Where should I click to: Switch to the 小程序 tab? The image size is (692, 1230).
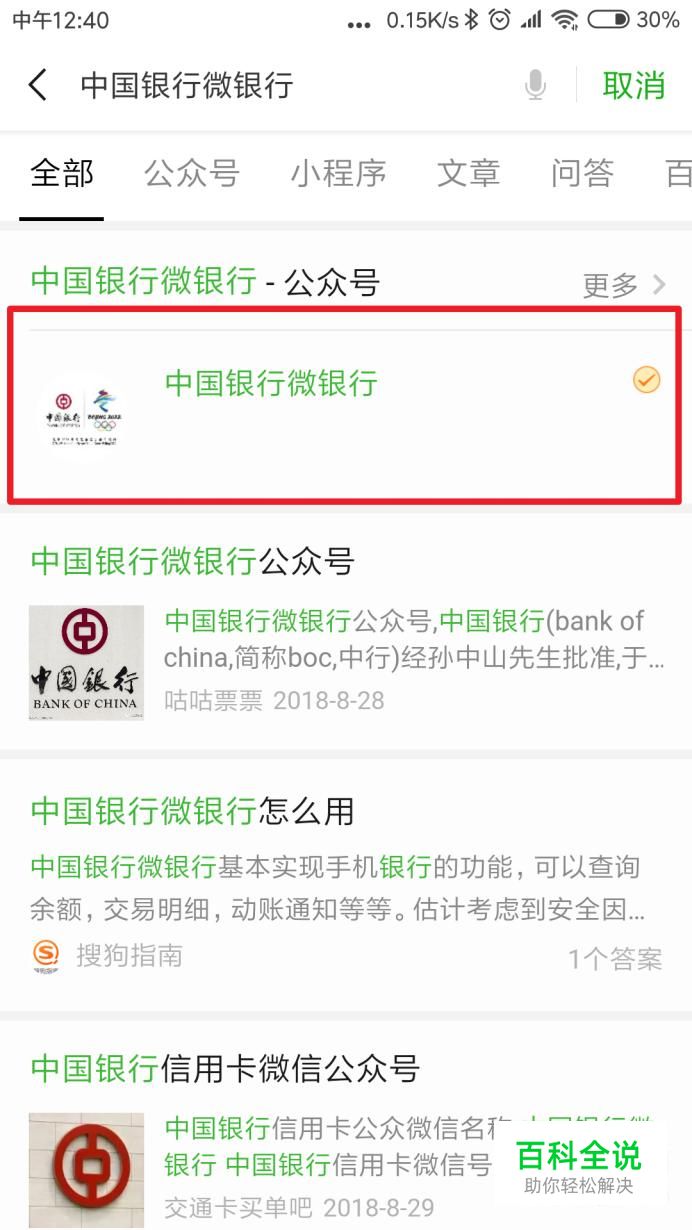pyautogui.click(x=338, y=173)
